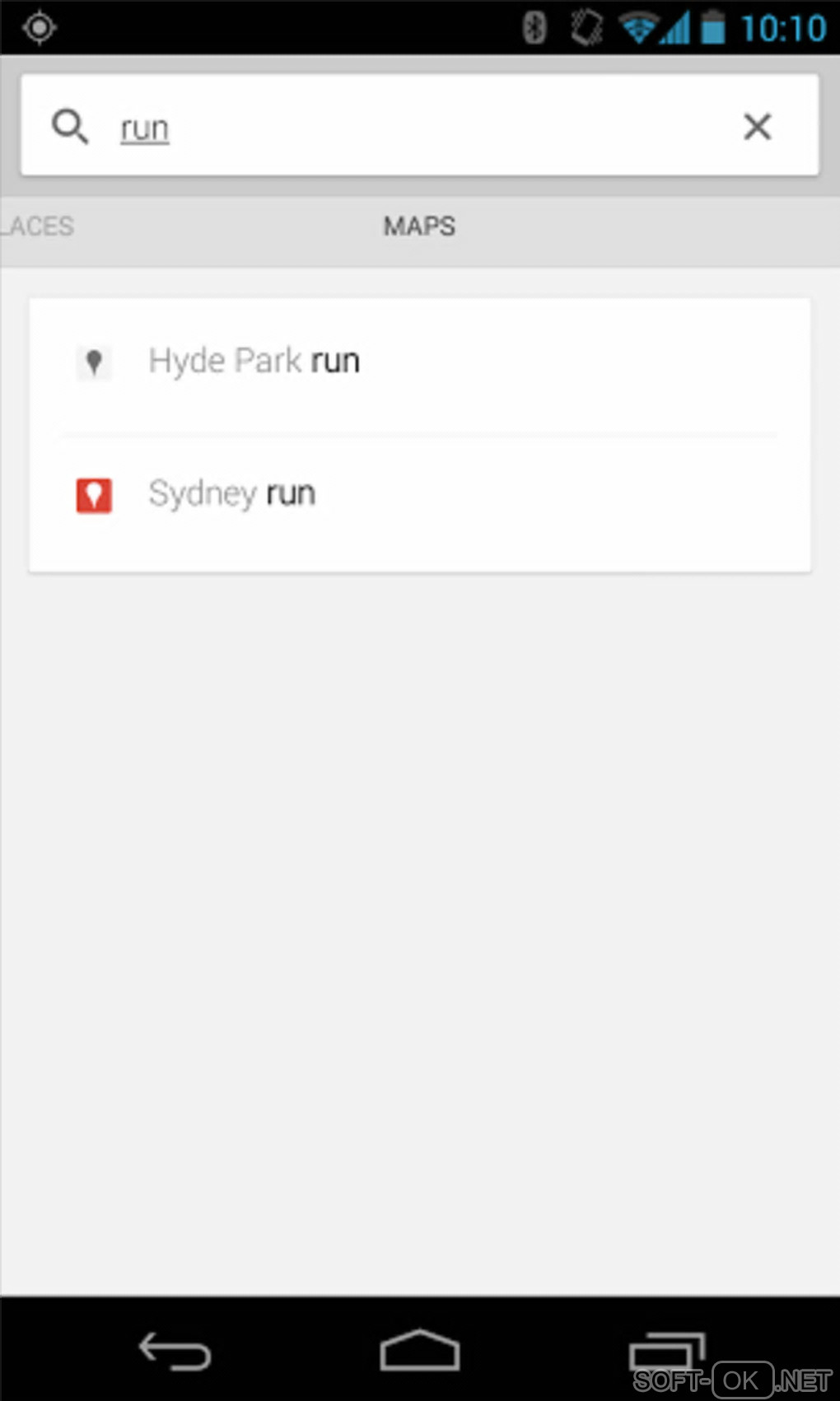Screen dimensions: 840x1401
Task: Tap the magnifier search icon
Action: click(70, 127)
